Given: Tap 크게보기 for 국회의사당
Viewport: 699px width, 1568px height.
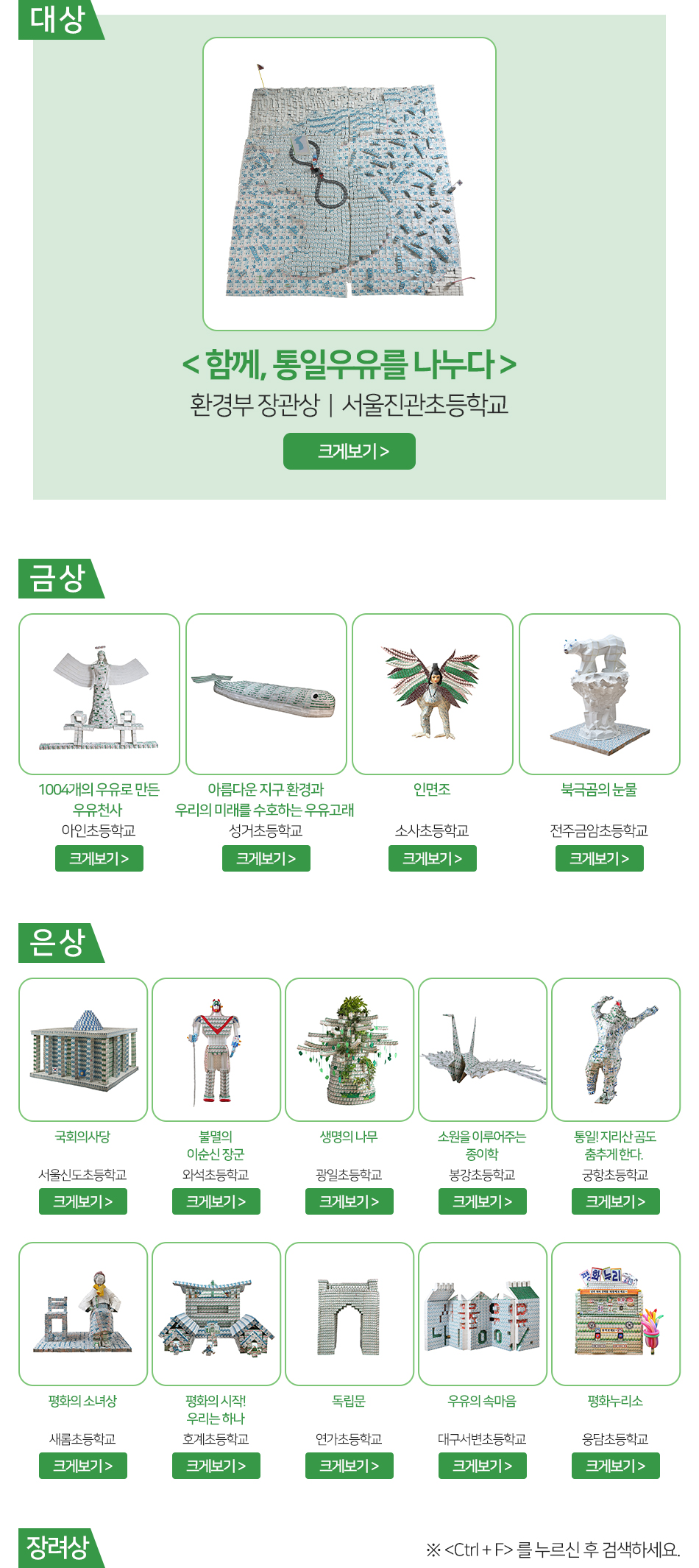Looking at the screenshot, I should (83, 1201).
